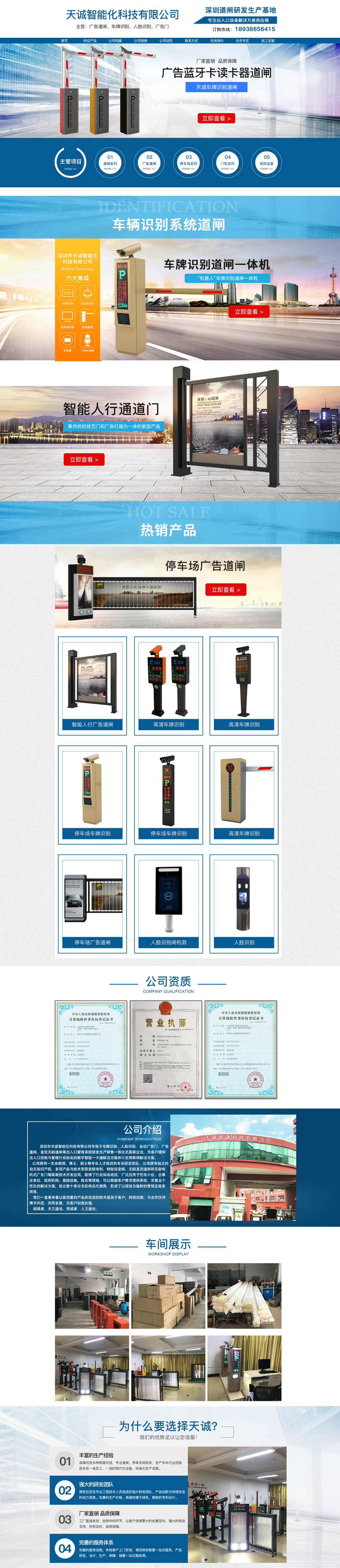Open the 智能人行广告道闸 product card

[x=92, y=685]
